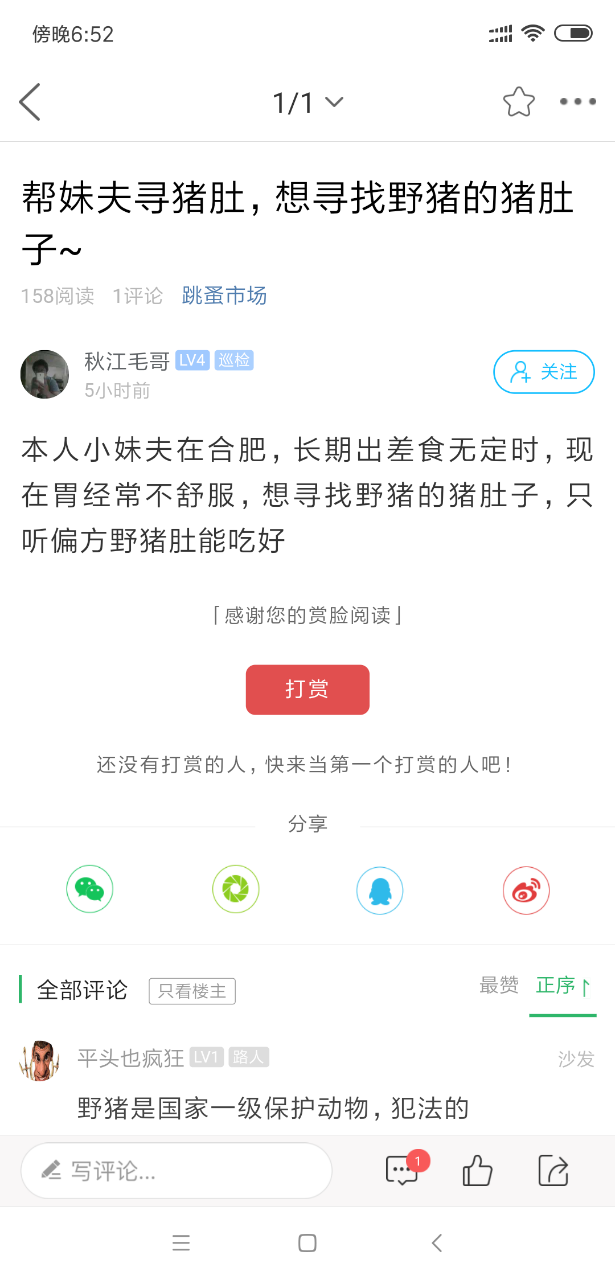Share to WeChat Moments

click(x=235, y=889)
